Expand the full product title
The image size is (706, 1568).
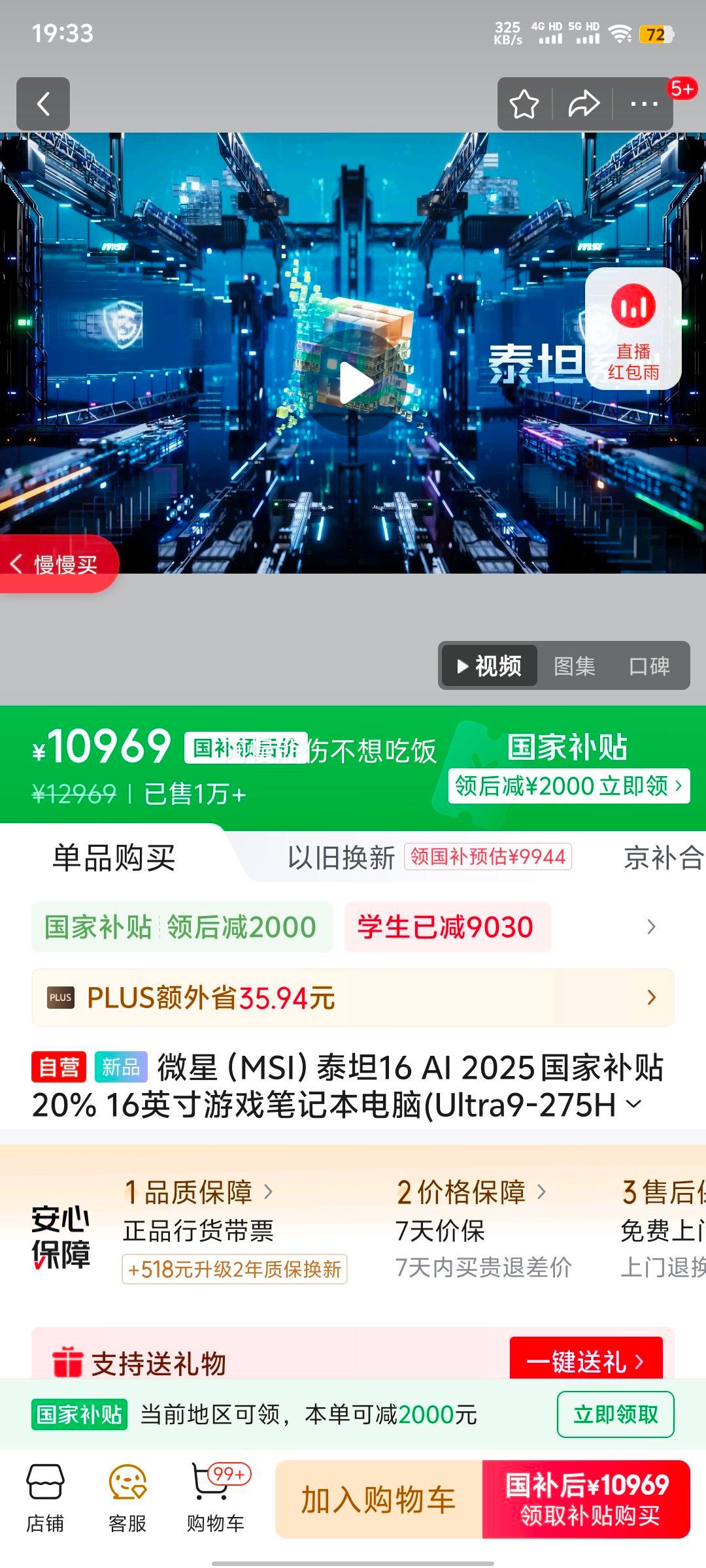pyautogui.click(x=633, y=1104)
